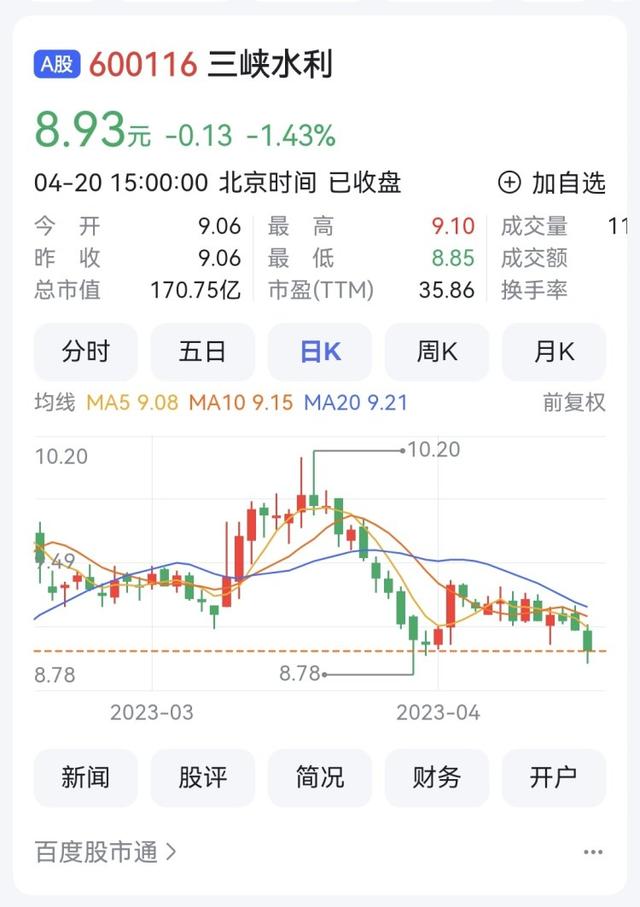Select the 日K chart tab
The image size is (640, 907).
pyautogui.click(x=320, y=352)
